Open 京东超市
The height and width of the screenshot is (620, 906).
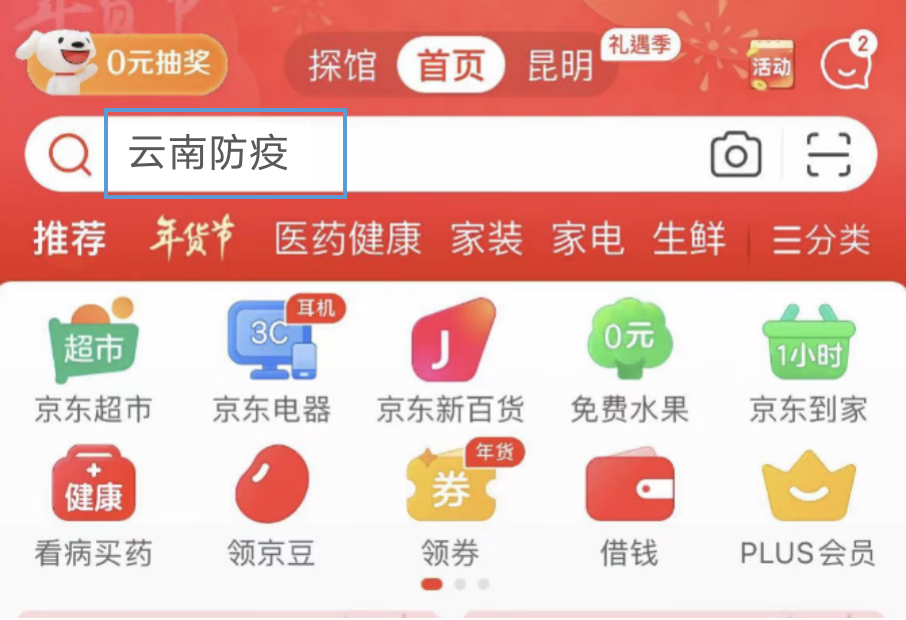point(93,360)
